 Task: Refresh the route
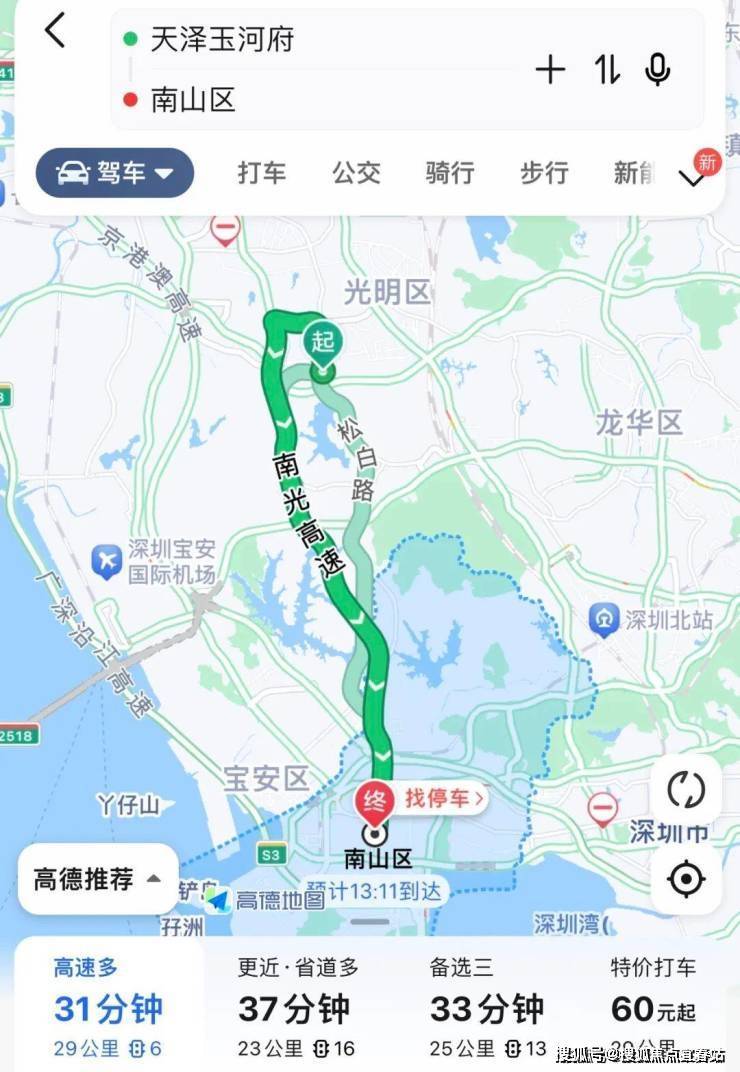coord(685,790)
